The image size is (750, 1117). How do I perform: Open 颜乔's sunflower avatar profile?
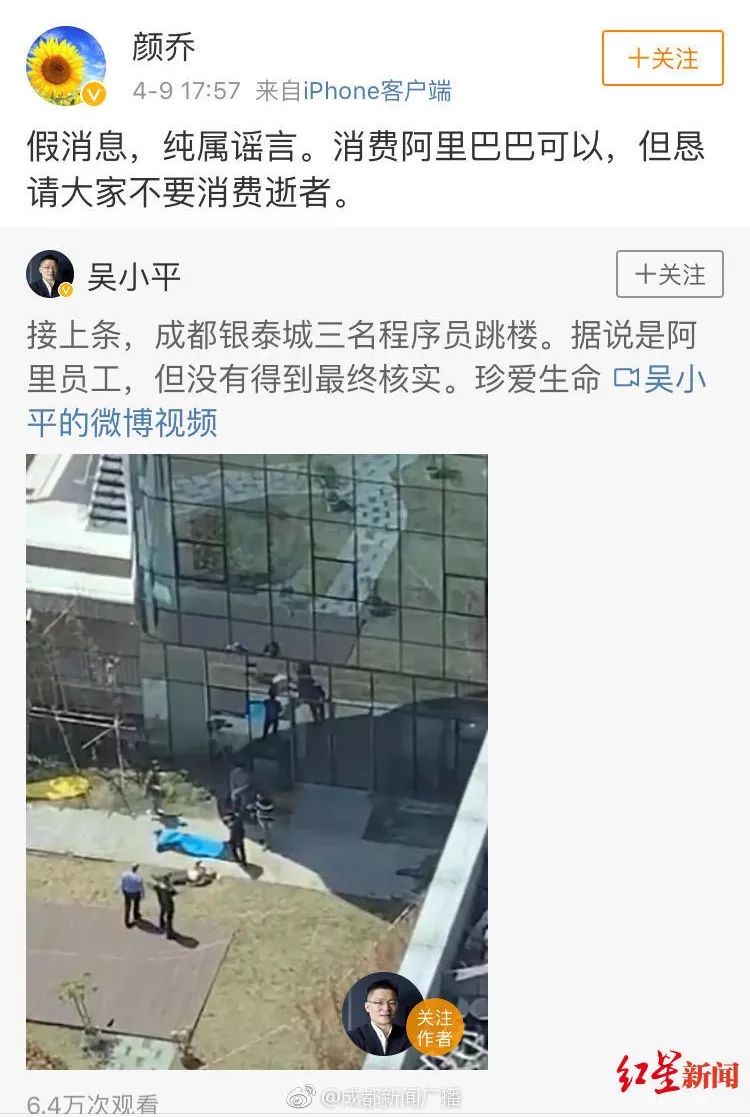point(66,66)
